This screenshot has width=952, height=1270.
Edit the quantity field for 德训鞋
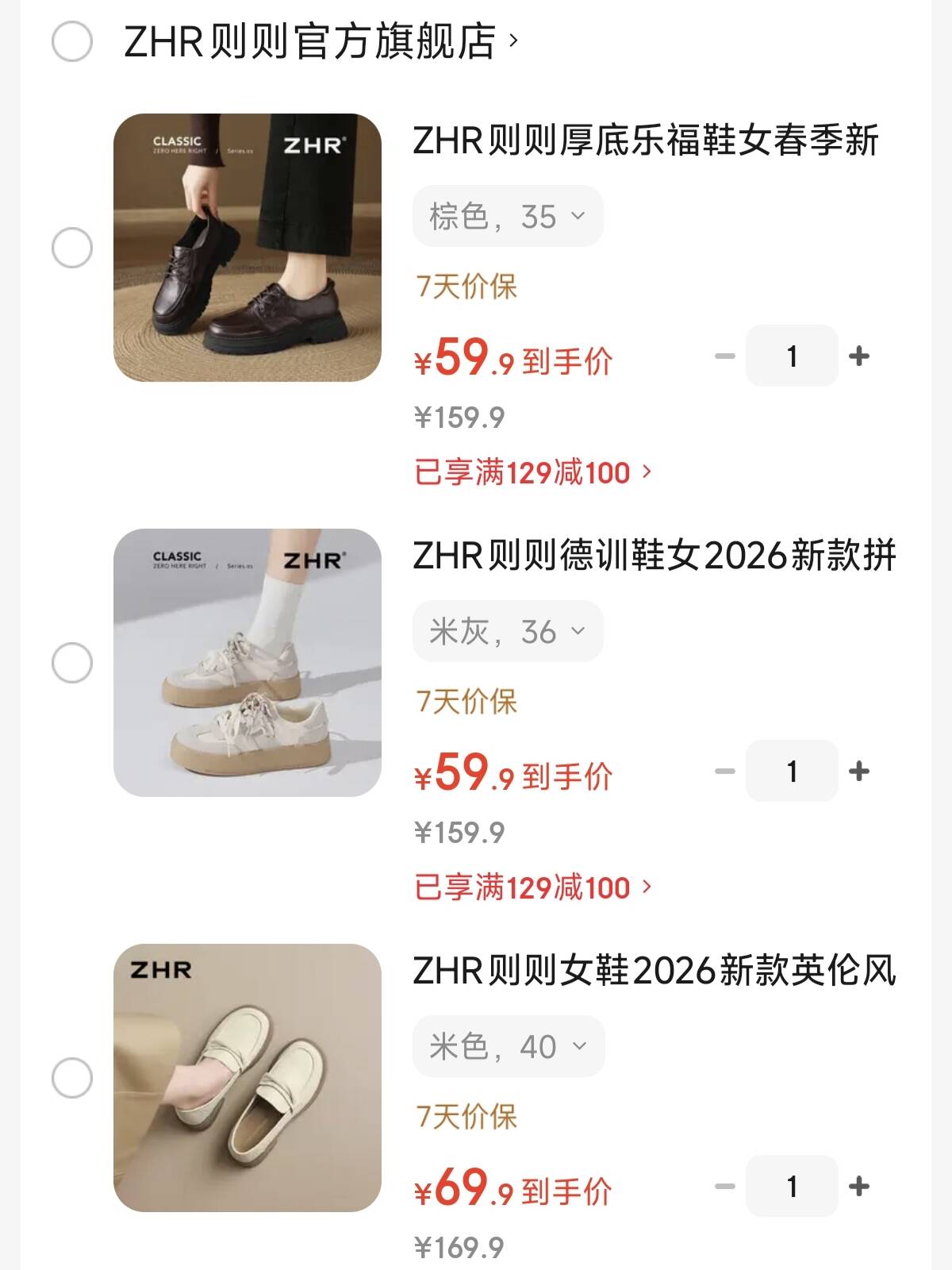point(792,772)
